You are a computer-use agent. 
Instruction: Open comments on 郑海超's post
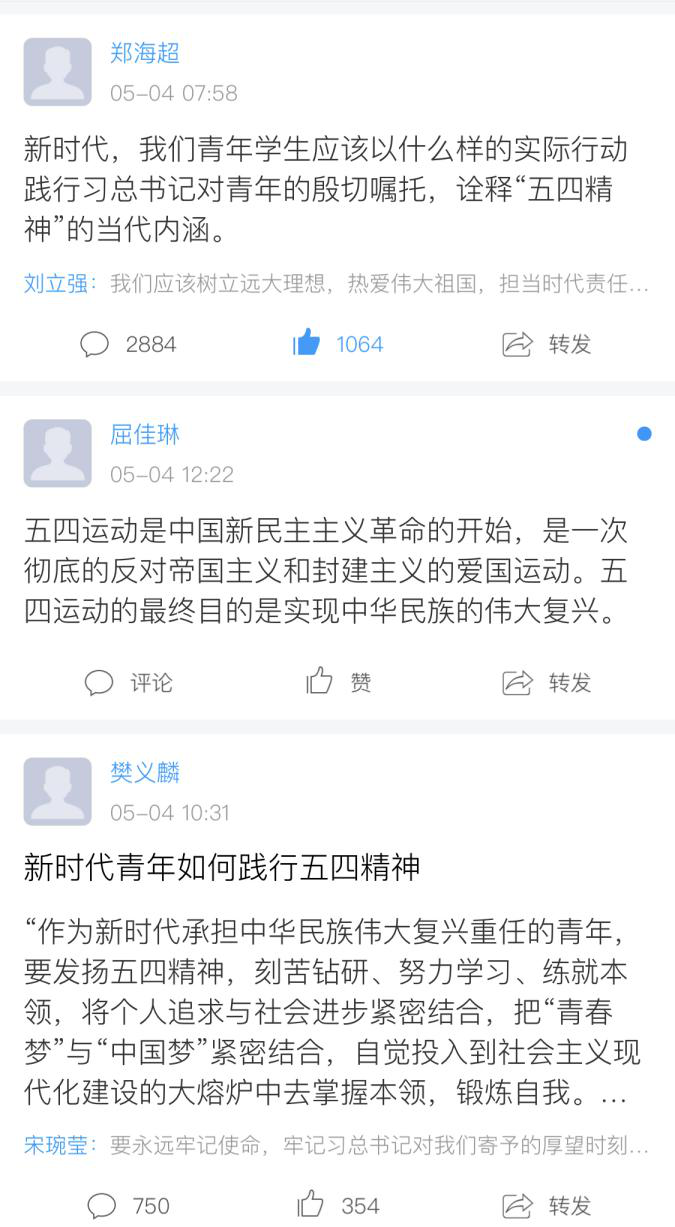[x=128, y=344]
